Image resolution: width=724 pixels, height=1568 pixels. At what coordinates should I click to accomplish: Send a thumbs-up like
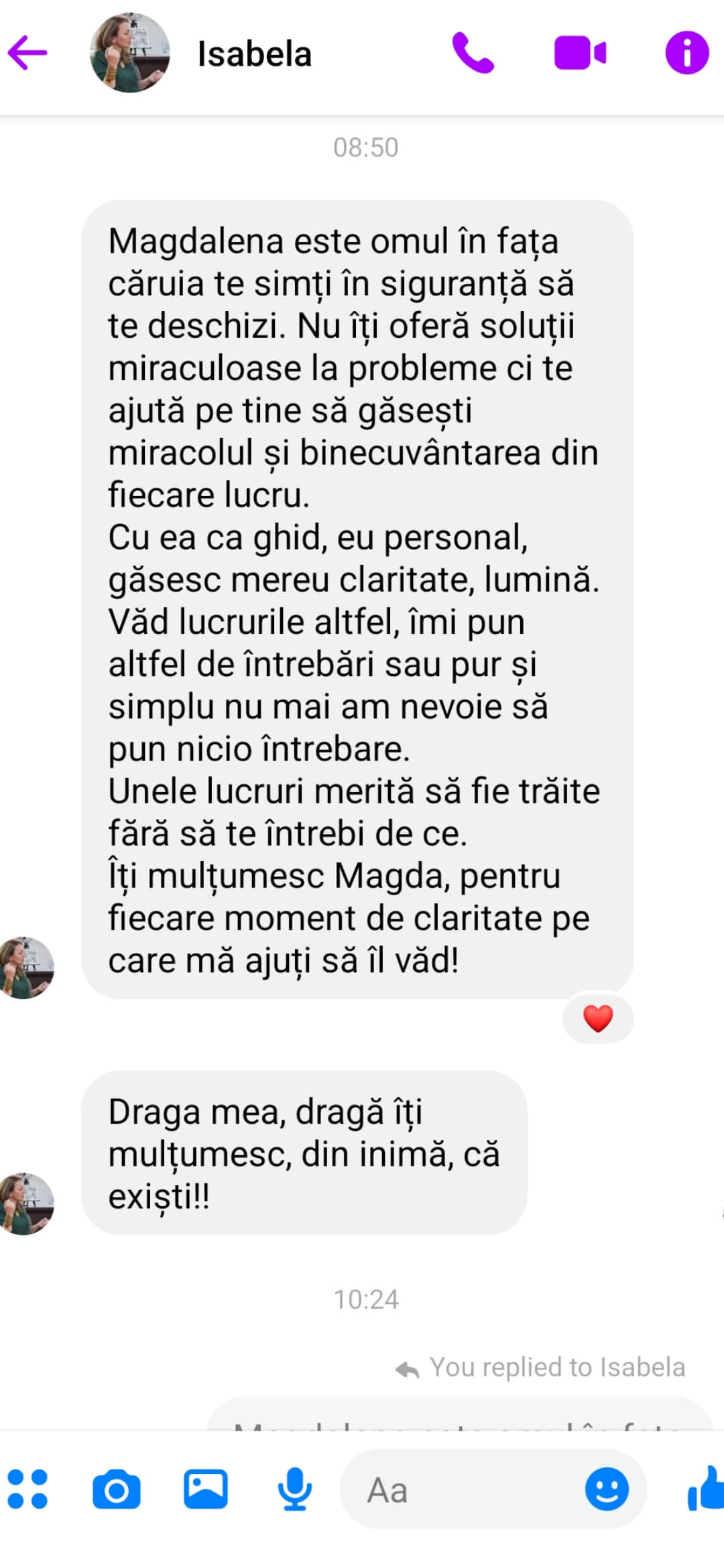coord(705,1488)
